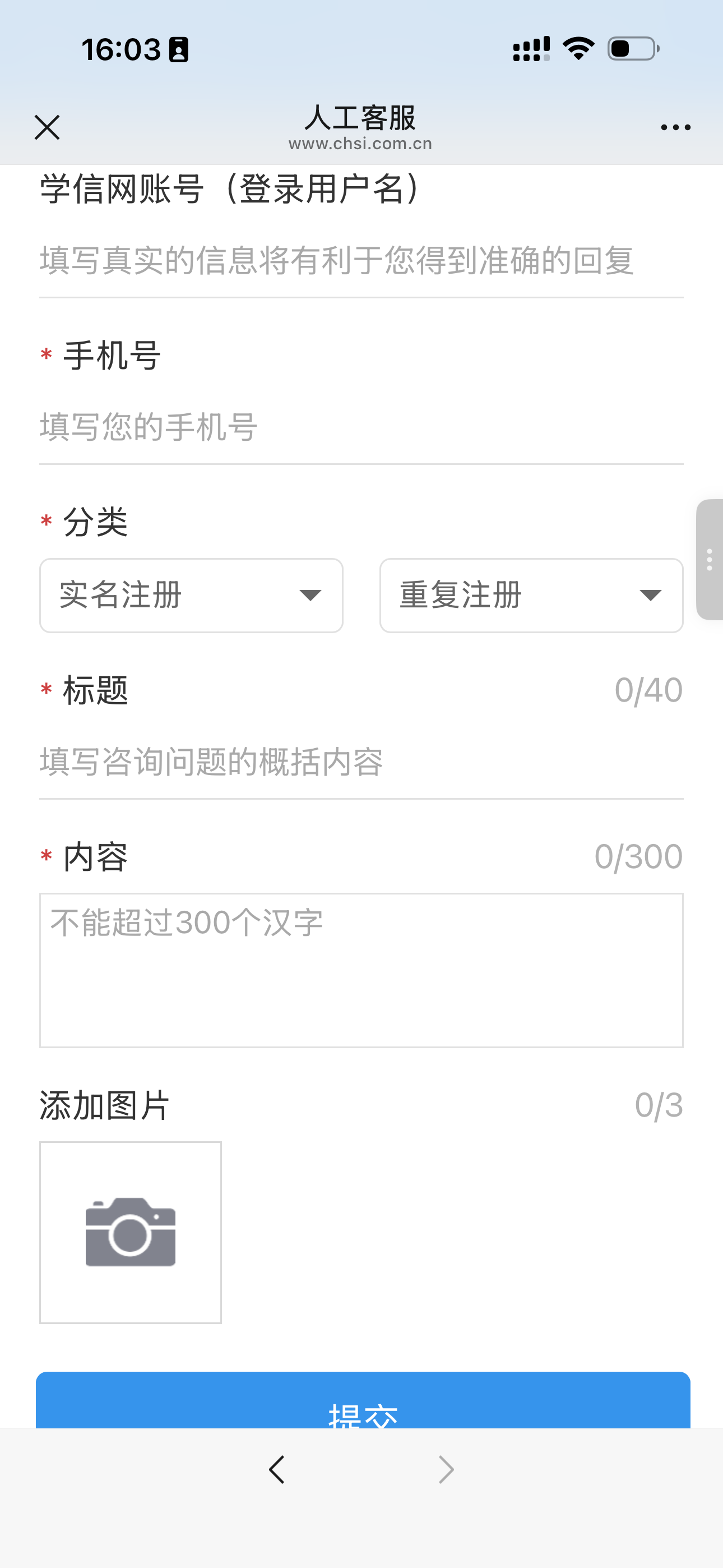This screenshot has height=1568, width=723.
Task: Focus the 学信网账号 username field
Action: pyautogui.click(x=361, y=261)
